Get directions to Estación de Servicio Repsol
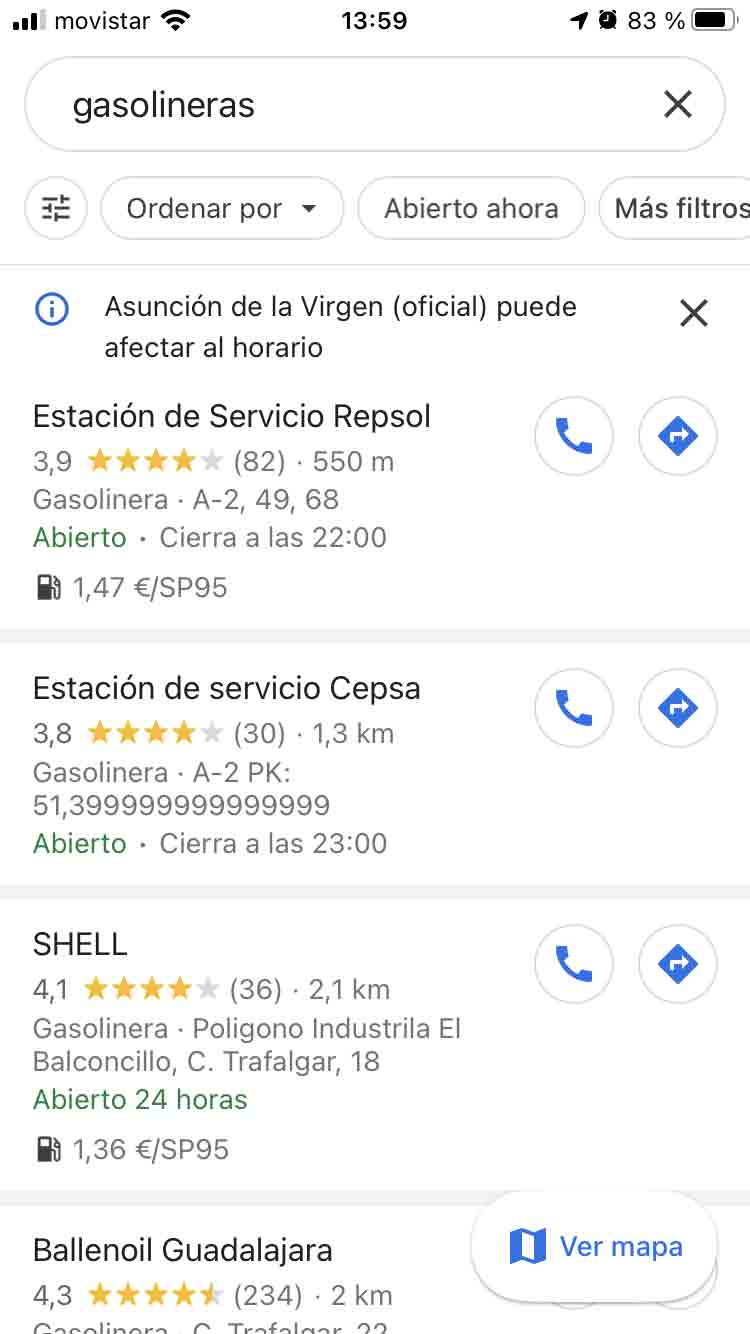750x1334 pixels. [678, 436]
